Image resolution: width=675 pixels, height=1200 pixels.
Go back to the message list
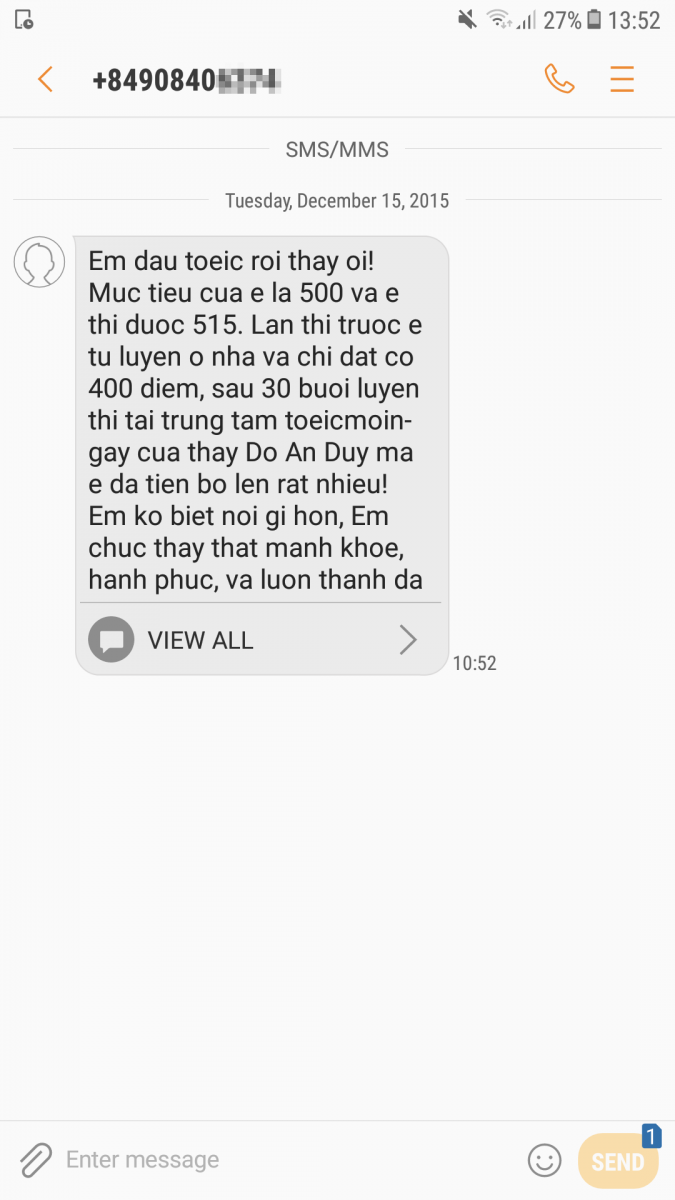tap(45, 79)
